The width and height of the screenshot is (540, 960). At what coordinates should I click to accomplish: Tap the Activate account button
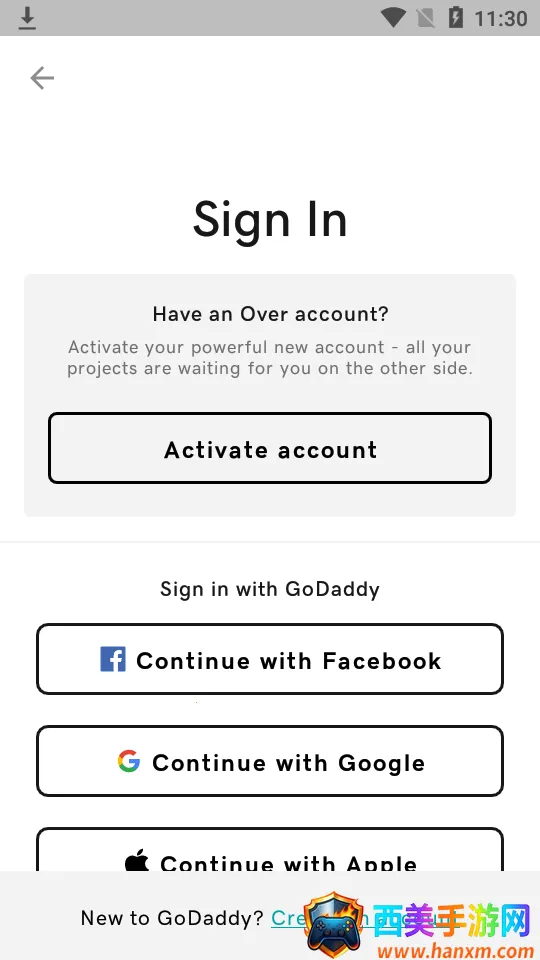click(270, 448)
